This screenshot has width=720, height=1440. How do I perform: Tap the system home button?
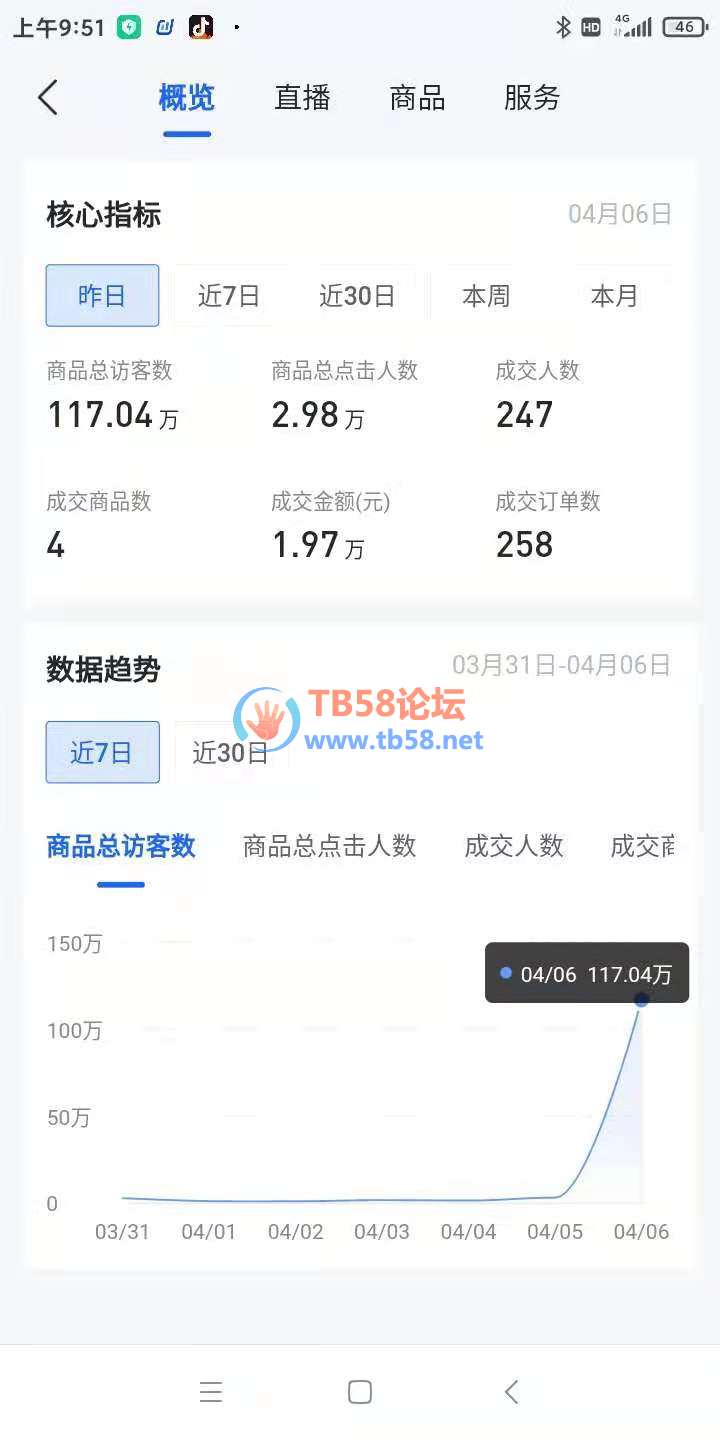click(360, 1392)
